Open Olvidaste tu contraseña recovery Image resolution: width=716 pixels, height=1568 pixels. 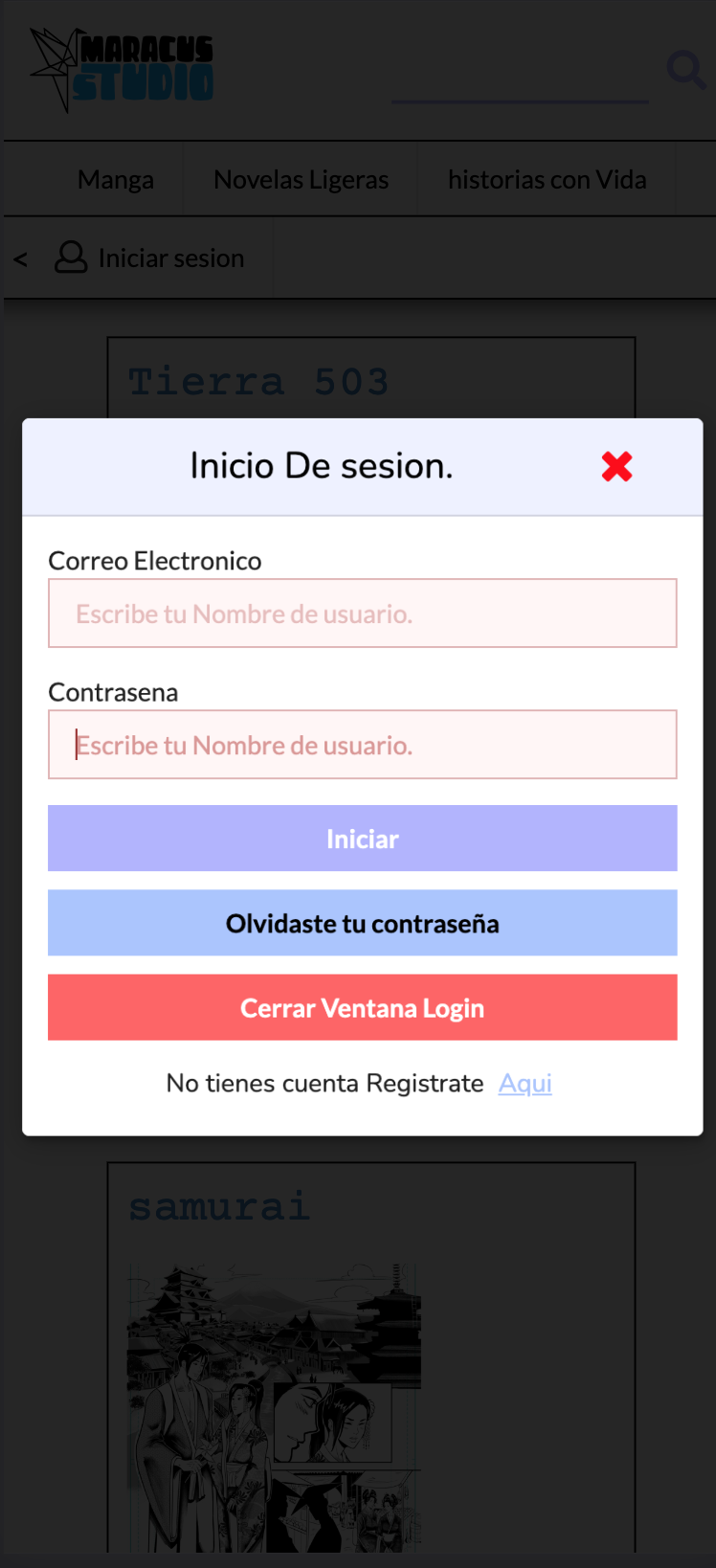[363, 923]
